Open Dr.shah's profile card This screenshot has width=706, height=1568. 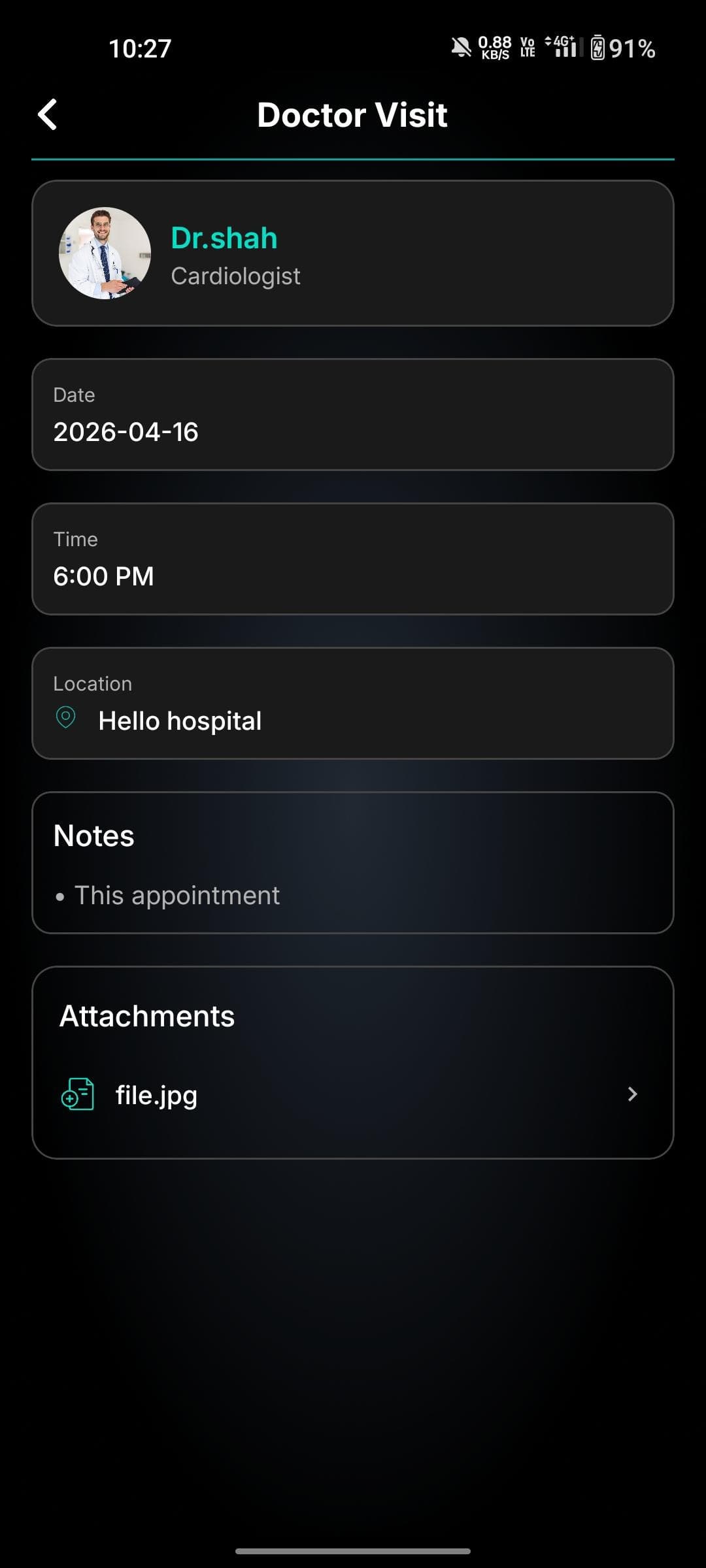[x=352, y=253]
